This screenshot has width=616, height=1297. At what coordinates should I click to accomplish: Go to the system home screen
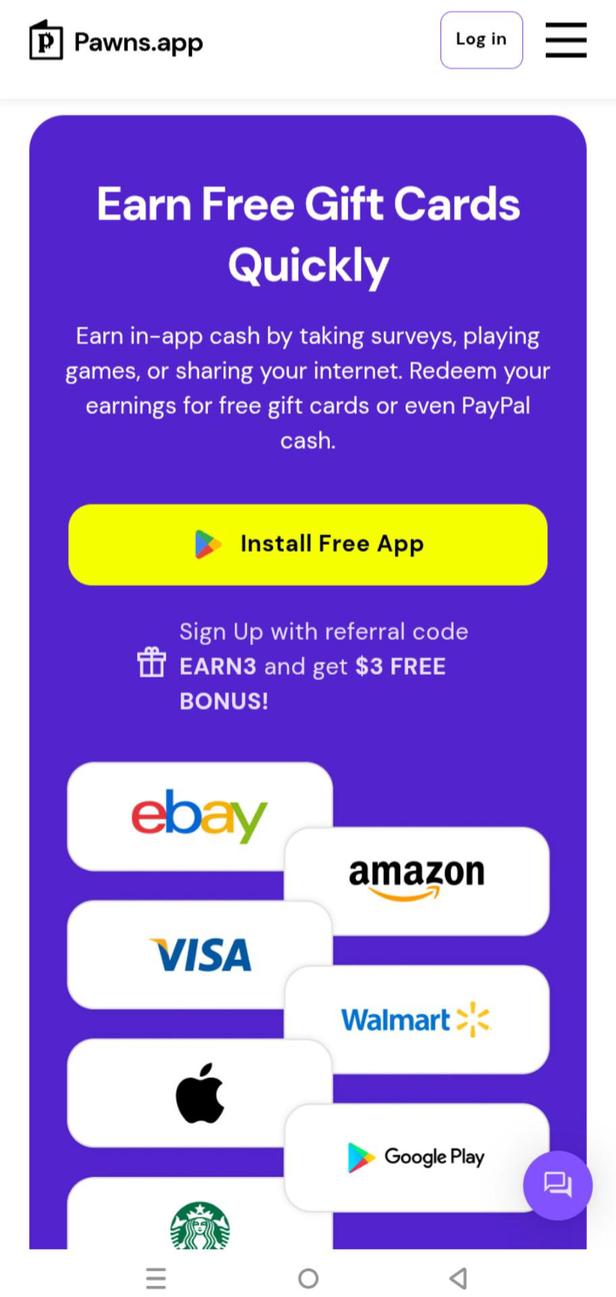[308, 1277]
